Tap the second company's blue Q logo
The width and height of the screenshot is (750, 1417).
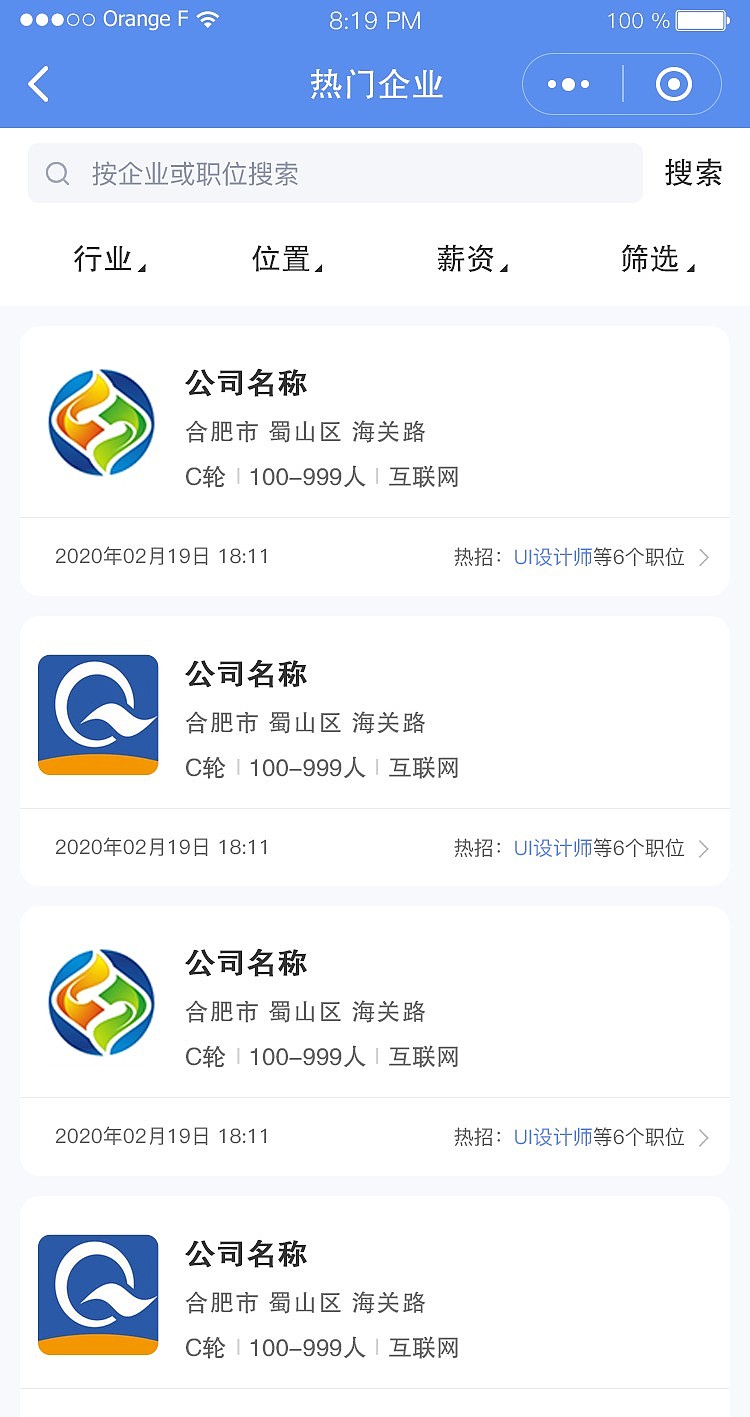(x=97, y=713)
